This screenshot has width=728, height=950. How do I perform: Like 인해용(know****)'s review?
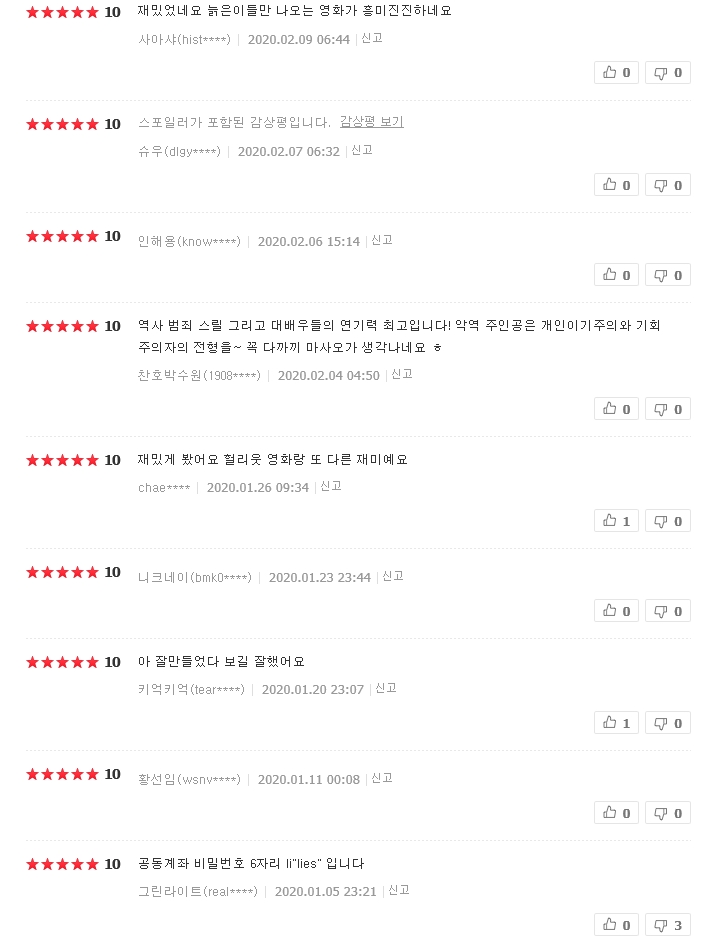[616, 275]
